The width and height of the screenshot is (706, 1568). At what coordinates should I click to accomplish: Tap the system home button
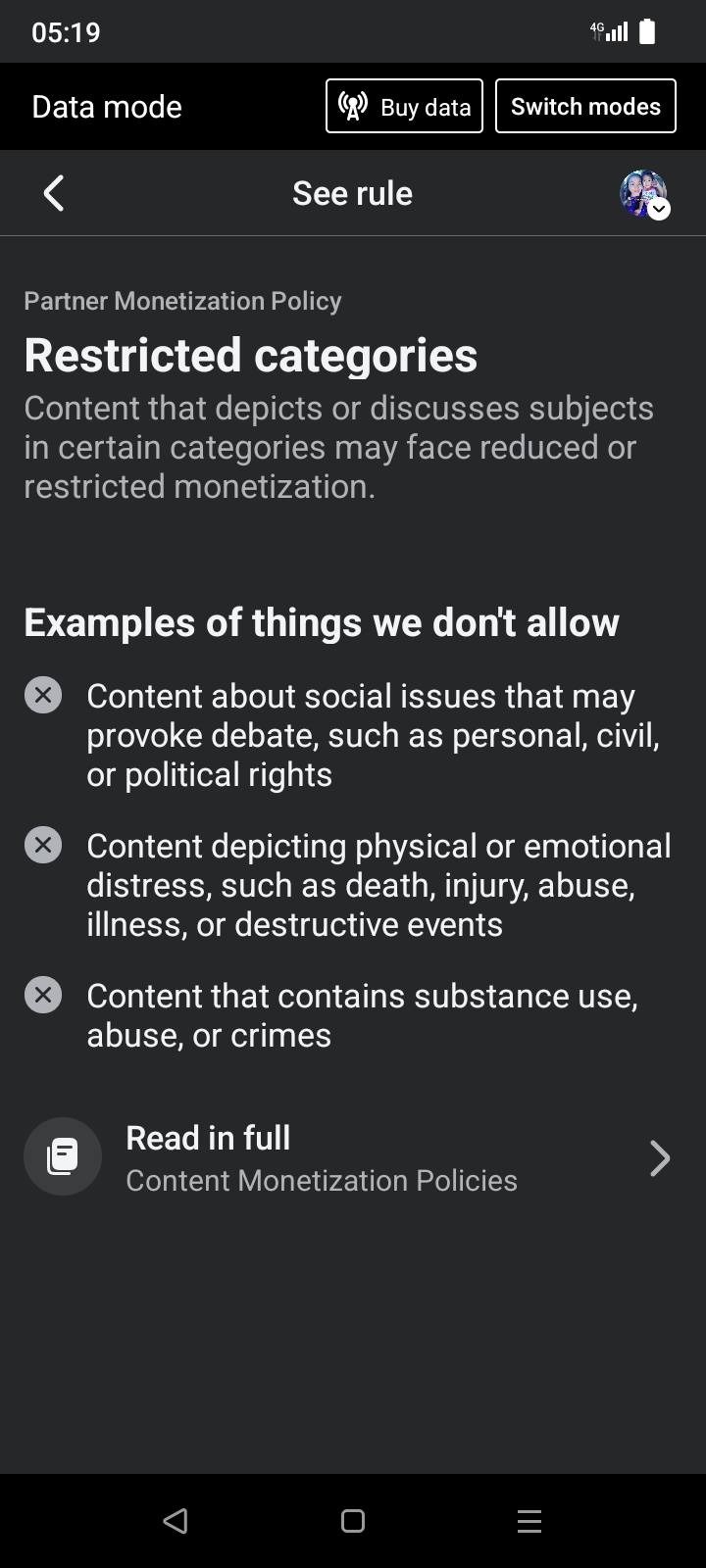click(x=353, y=1521)
